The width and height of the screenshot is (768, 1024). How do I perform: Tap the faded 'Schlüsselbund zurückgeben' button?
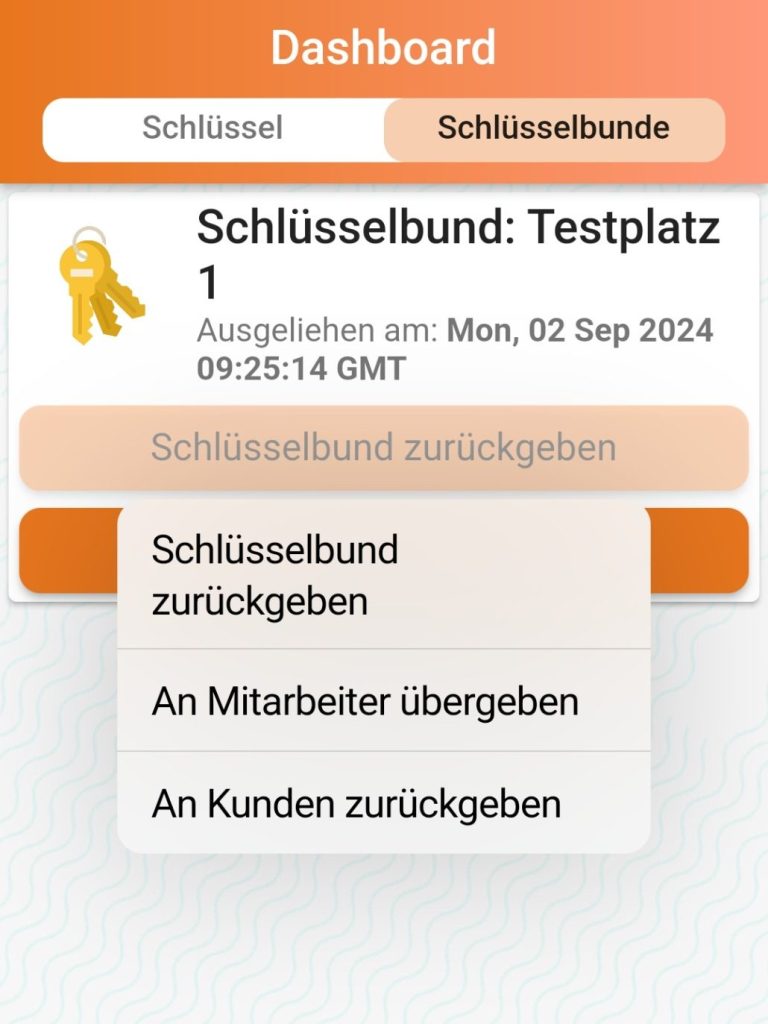[383, 448]
